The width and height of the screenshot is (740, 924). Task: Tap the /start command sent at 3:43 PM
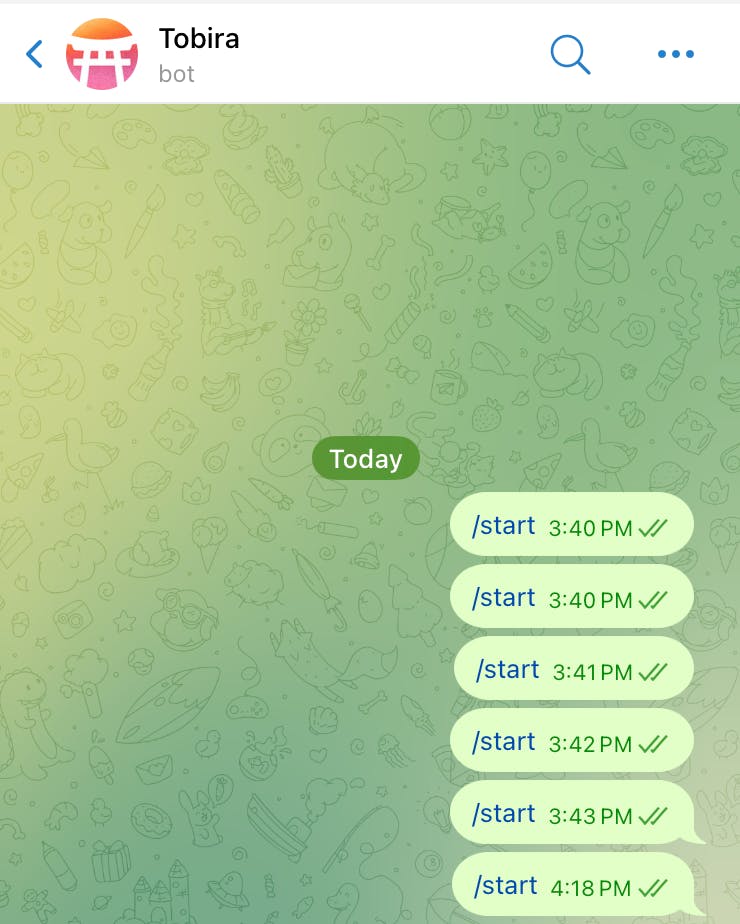click(504, 814)
